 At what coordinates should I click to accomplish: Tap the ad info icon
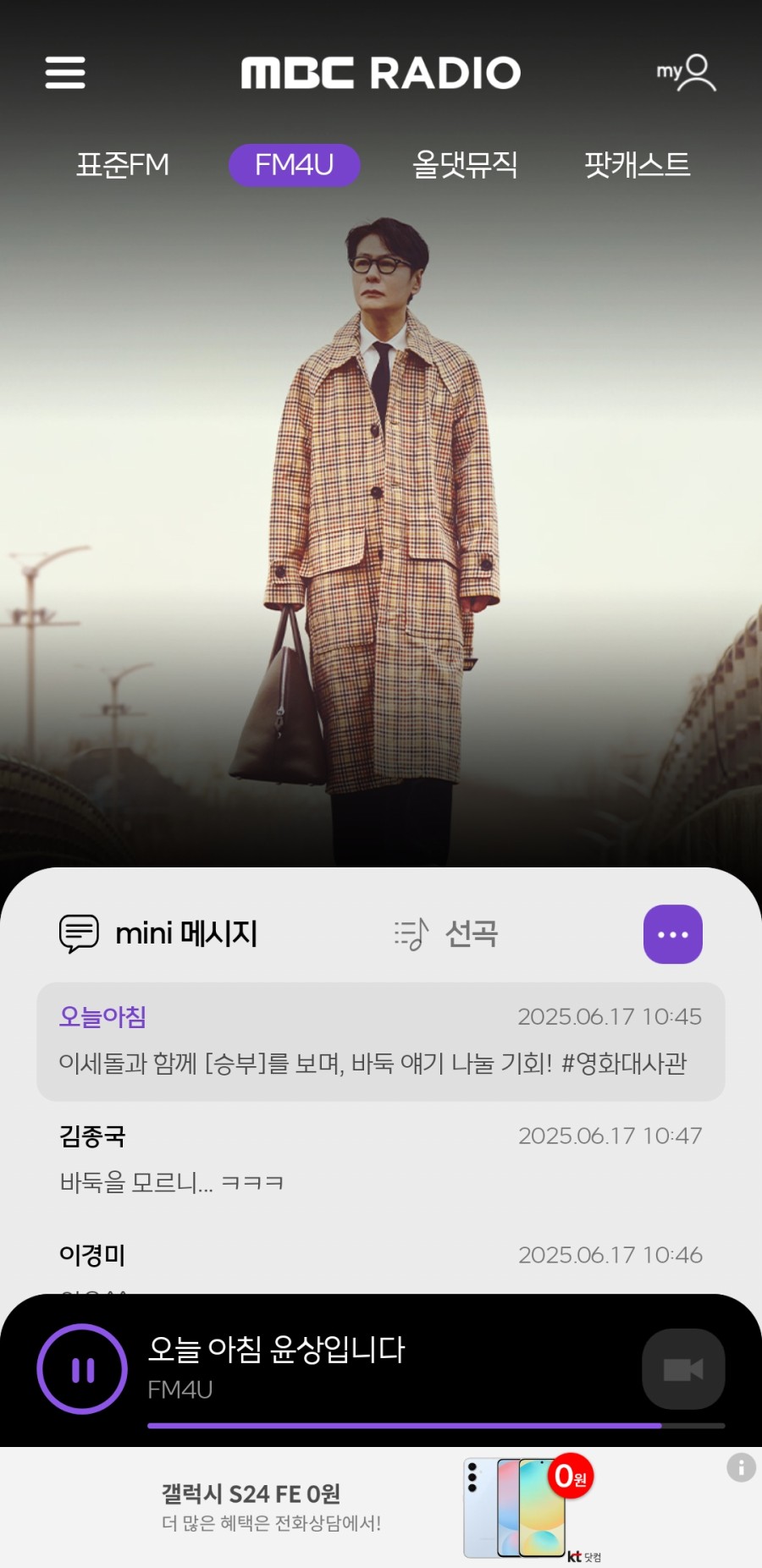click(741, 1467)
